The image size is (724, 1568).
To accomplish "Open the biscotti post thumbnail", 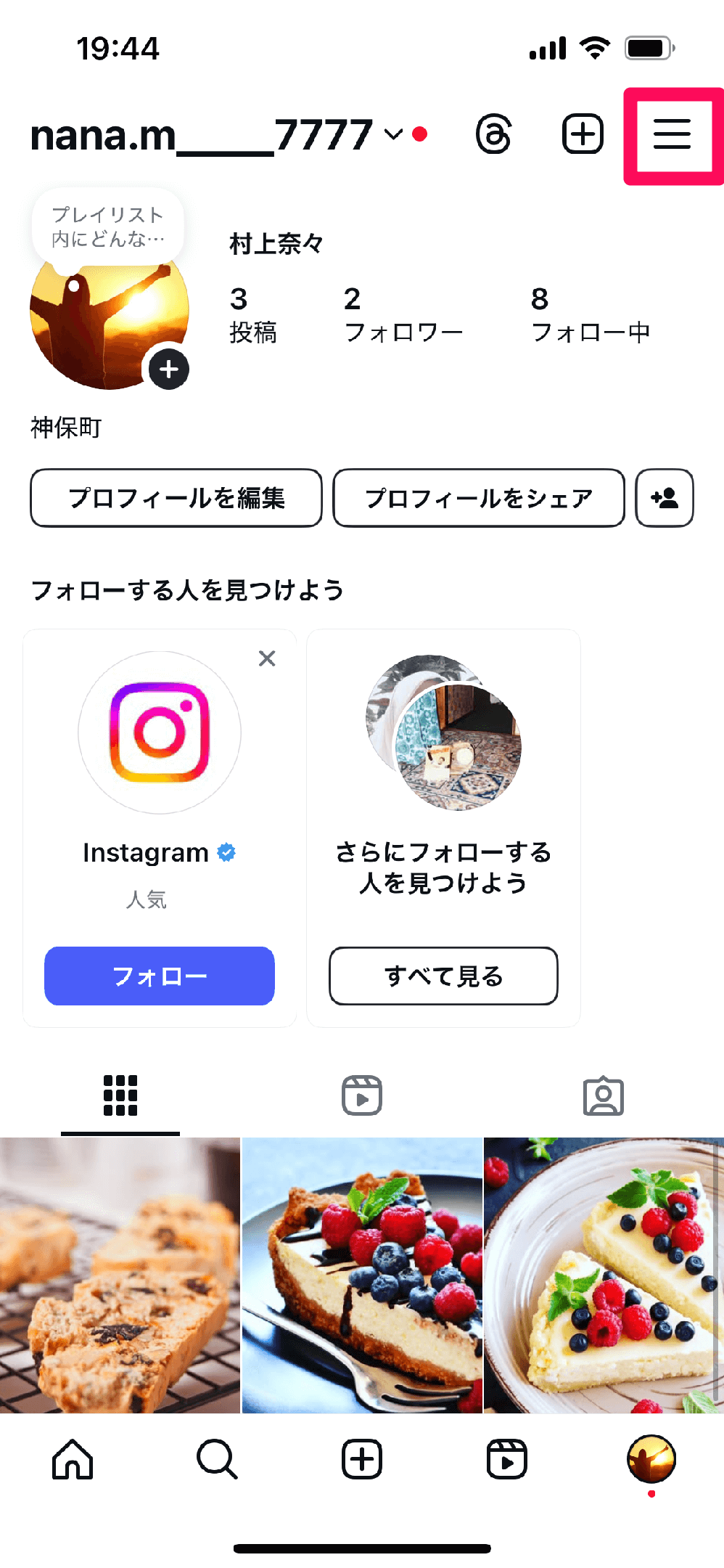I will pos(120,1275).
